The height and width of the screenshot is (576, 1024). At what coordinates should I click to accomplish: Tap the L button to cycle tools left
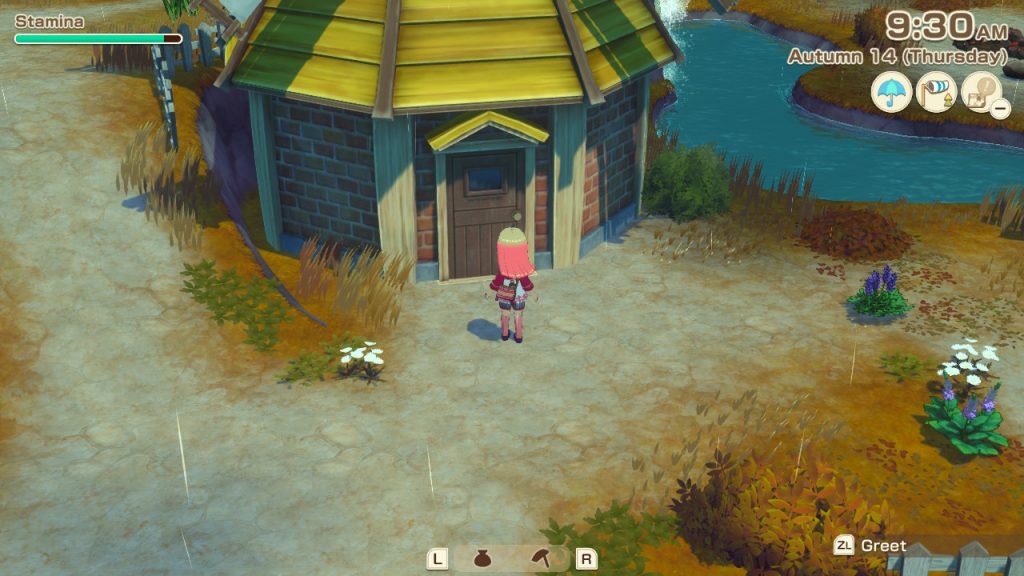click(x=437, y=558)
